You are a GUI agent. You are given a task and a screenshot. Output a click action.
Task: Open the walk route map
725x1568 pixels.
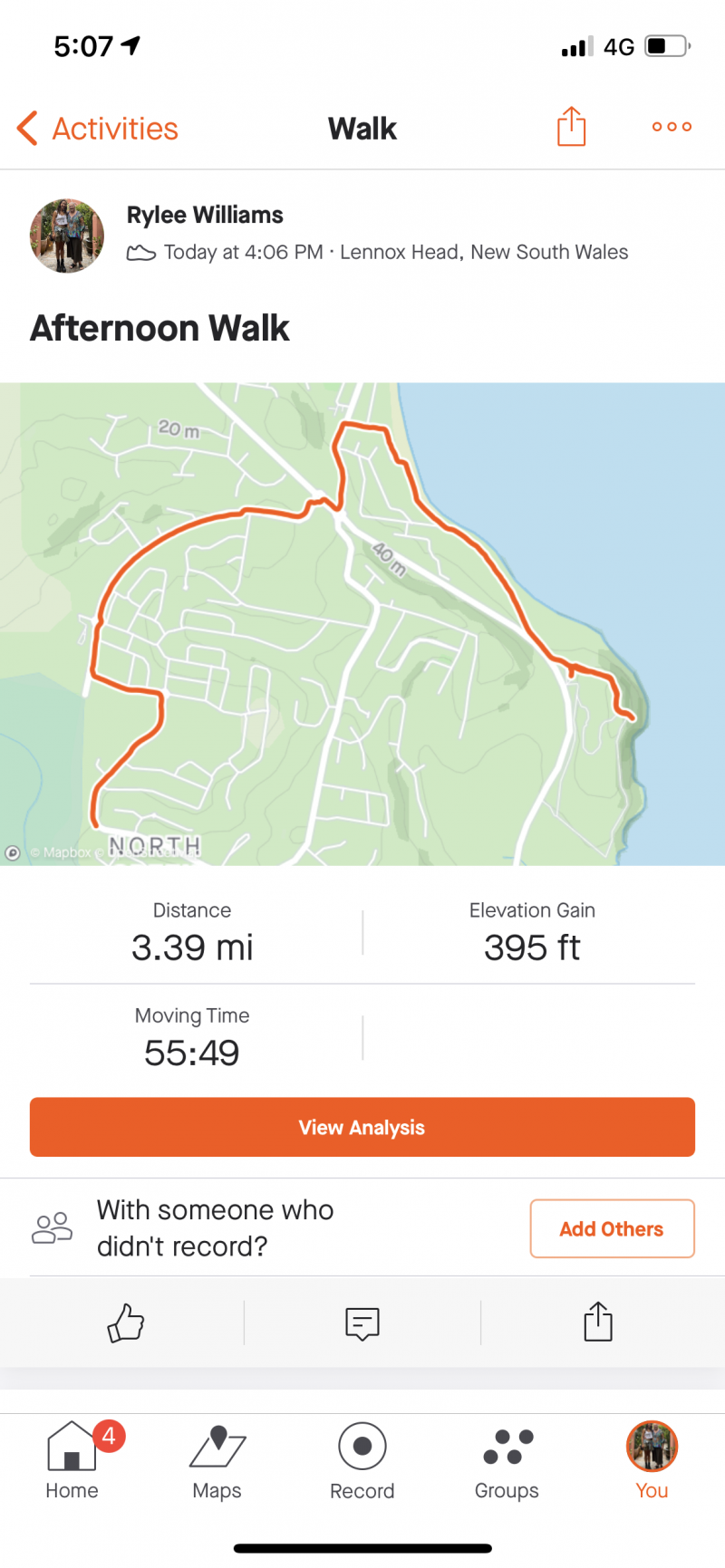pos(362,624)
